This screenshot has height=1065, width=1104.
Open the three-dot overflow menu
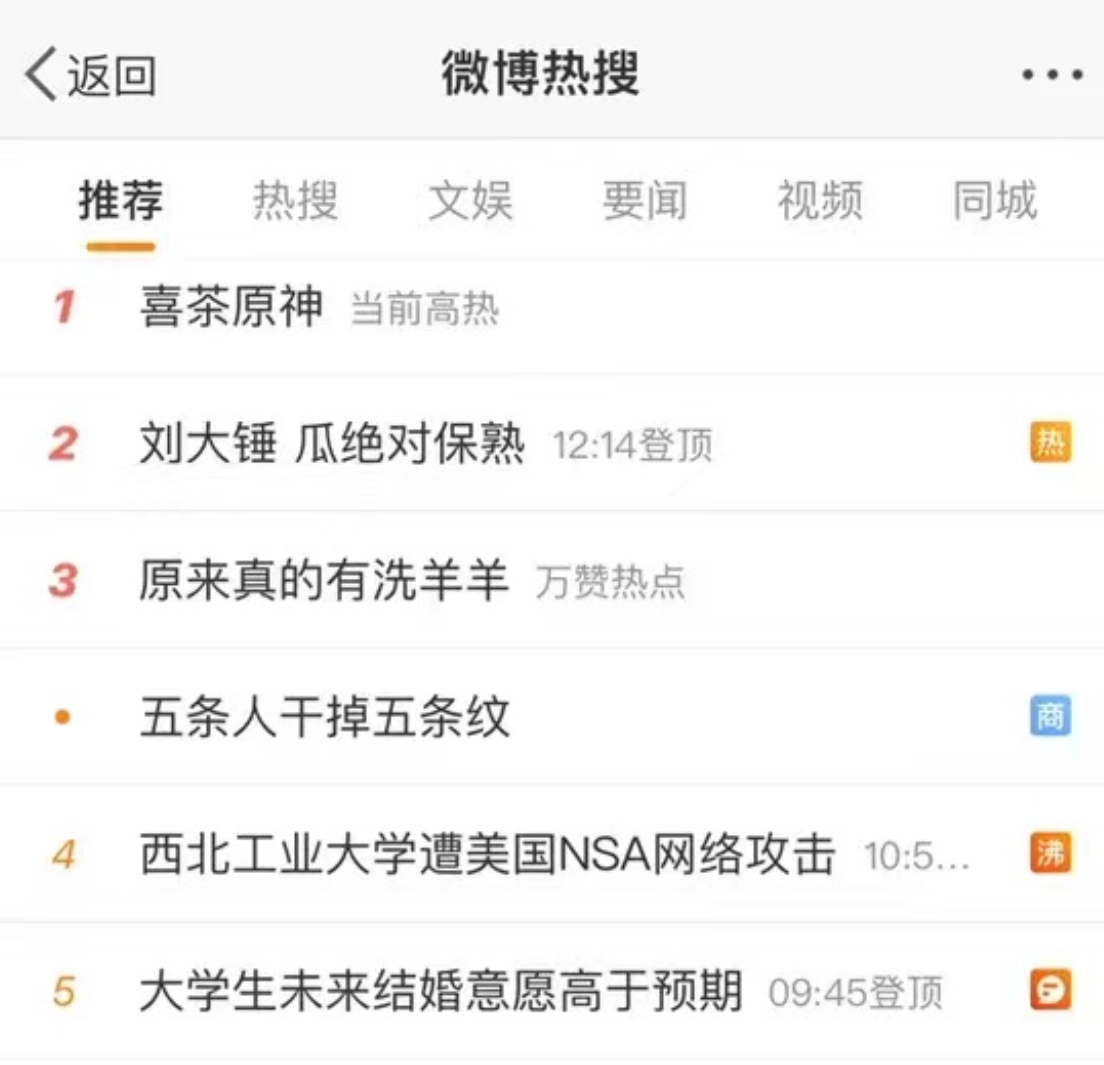[x=1051, y=76]
